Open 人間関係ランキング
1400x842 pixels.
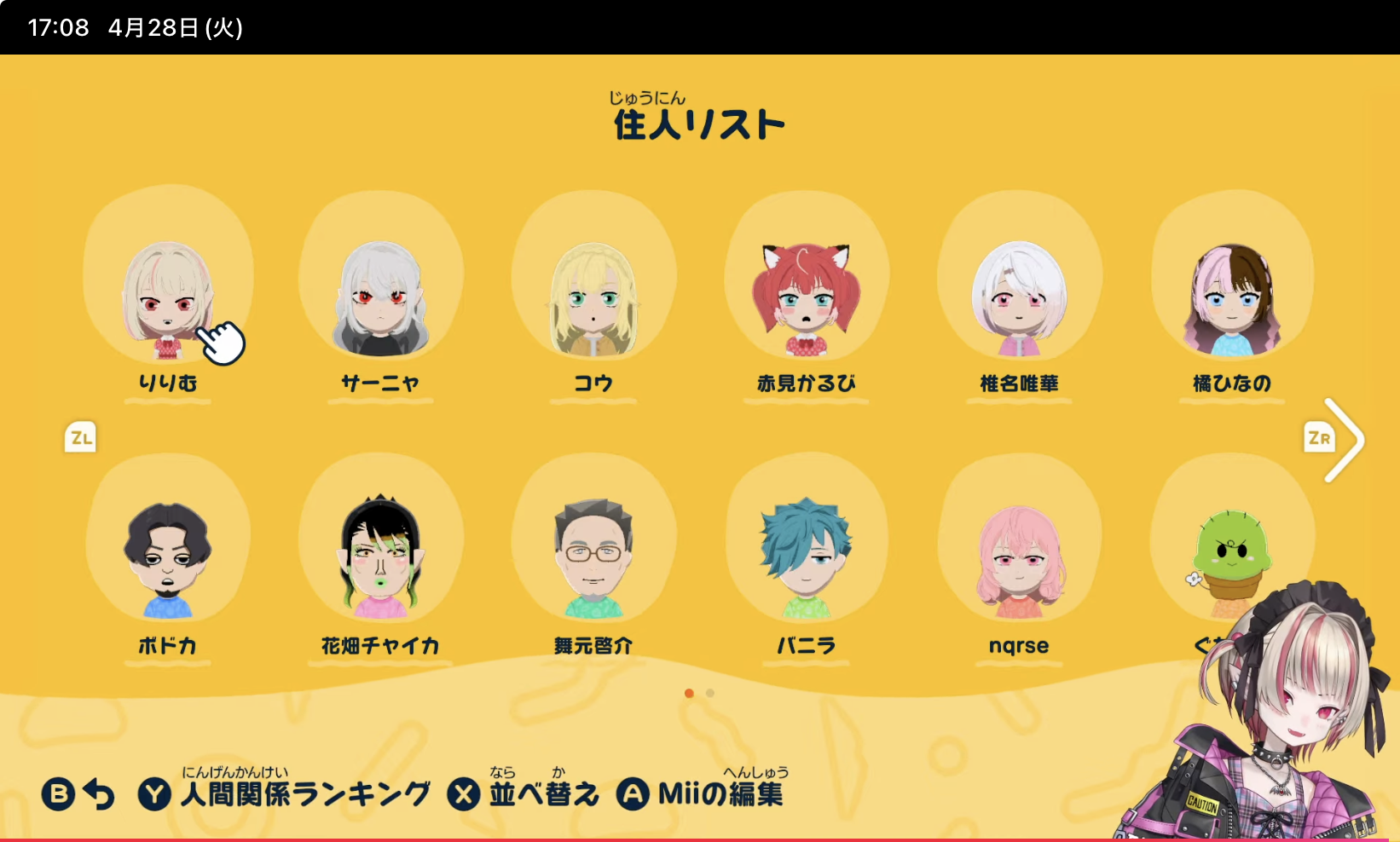(x=286, y=794)
